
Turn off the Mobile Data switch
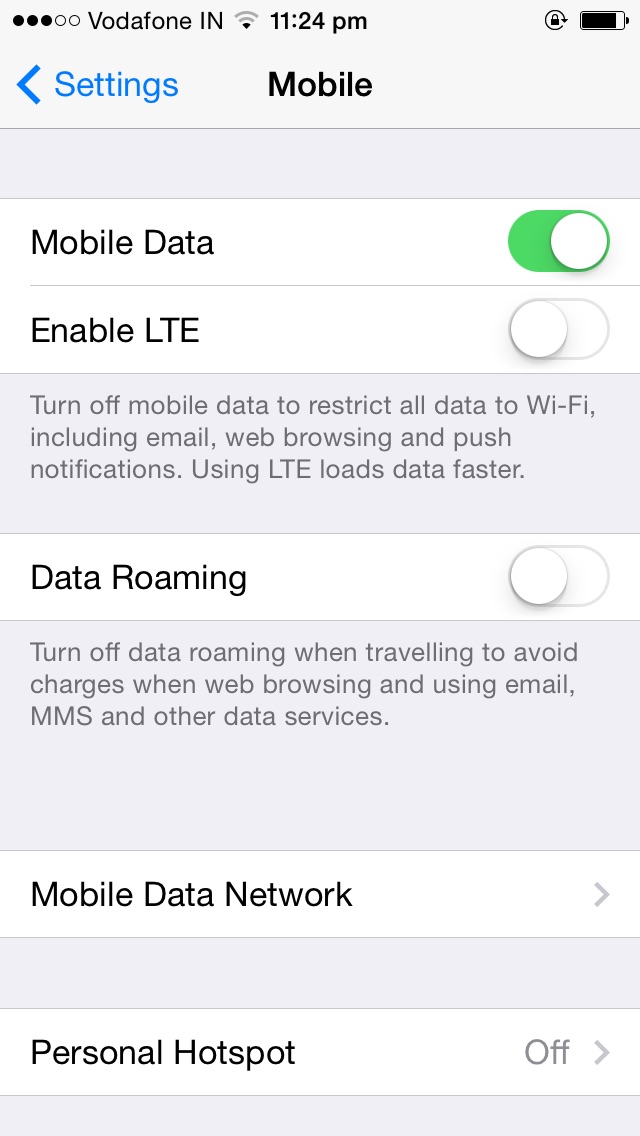[558, 242]
